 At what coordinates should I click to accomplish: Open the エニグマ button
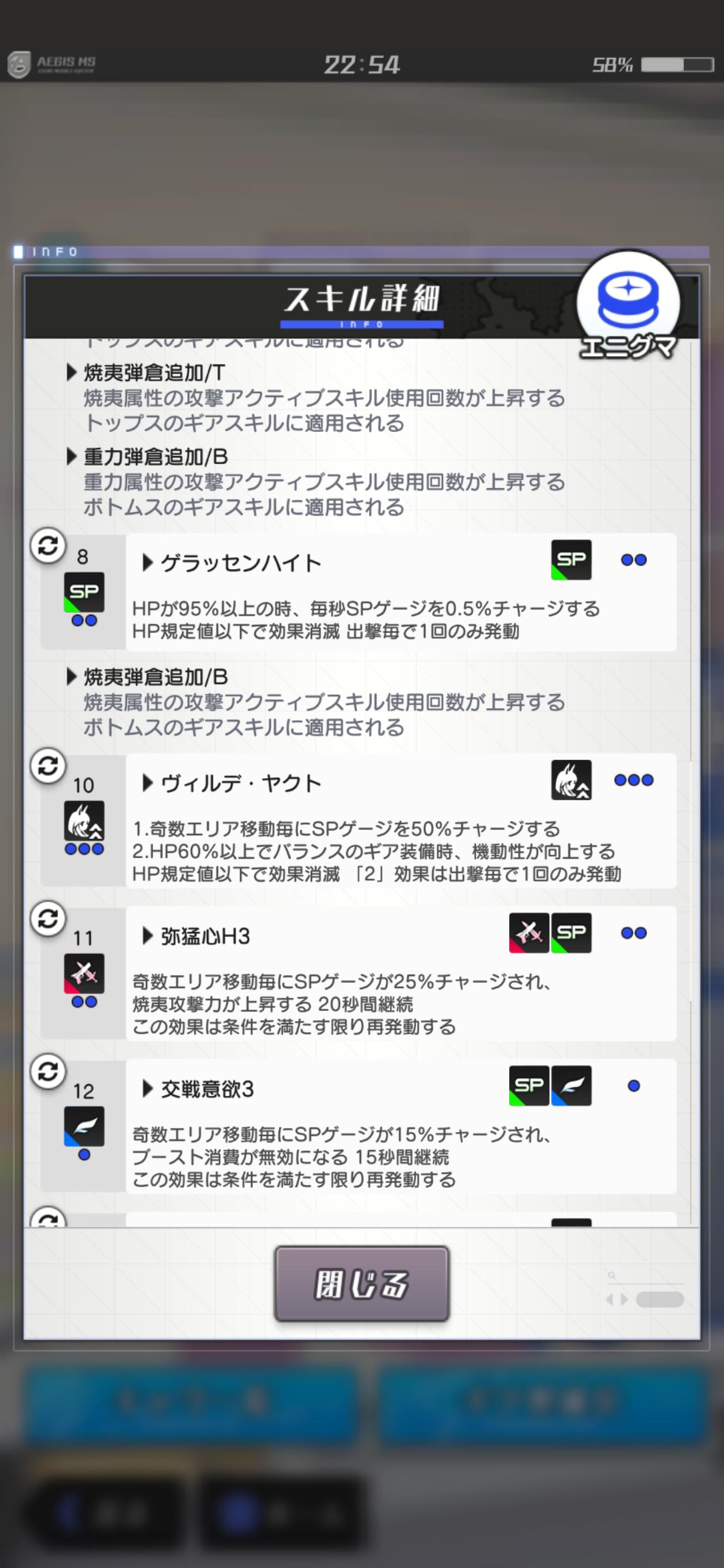point(628,304)
